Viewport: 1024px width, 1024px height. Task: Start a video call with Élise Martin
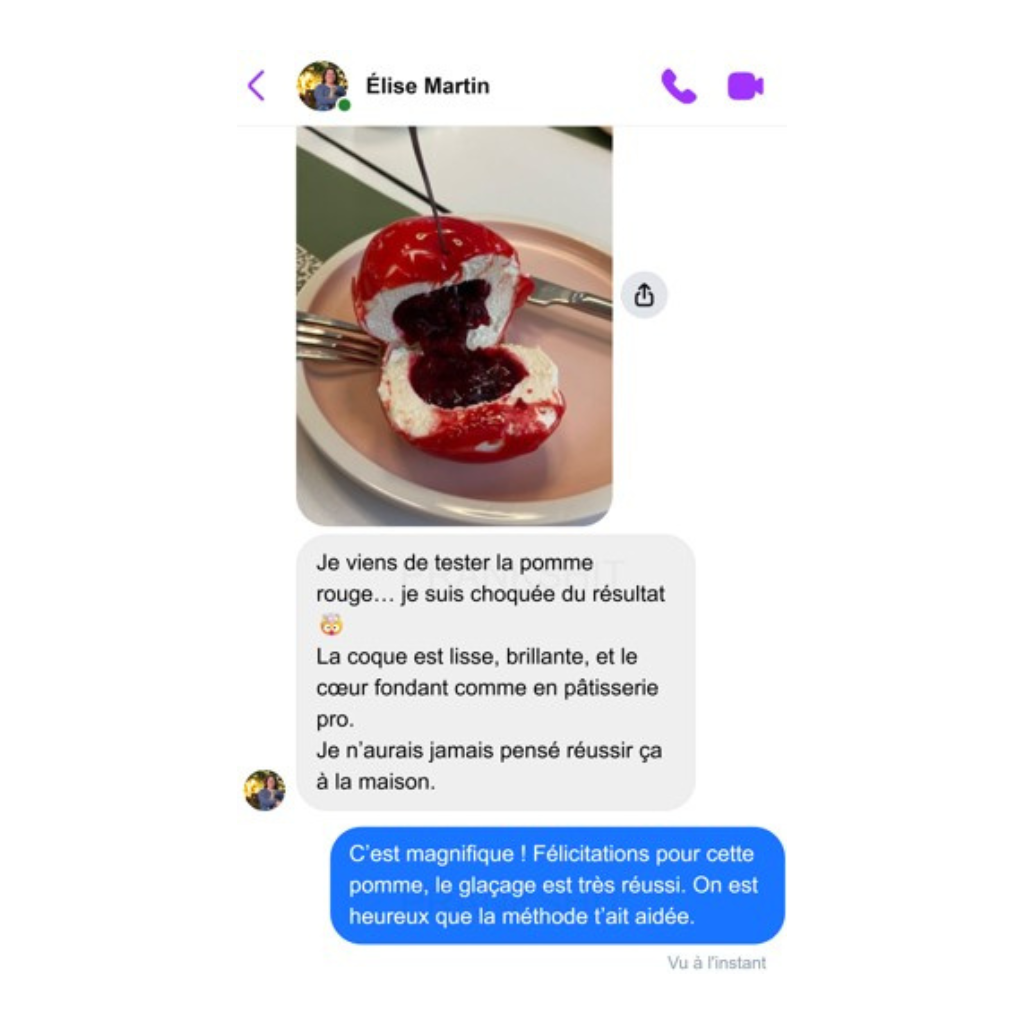745,86
